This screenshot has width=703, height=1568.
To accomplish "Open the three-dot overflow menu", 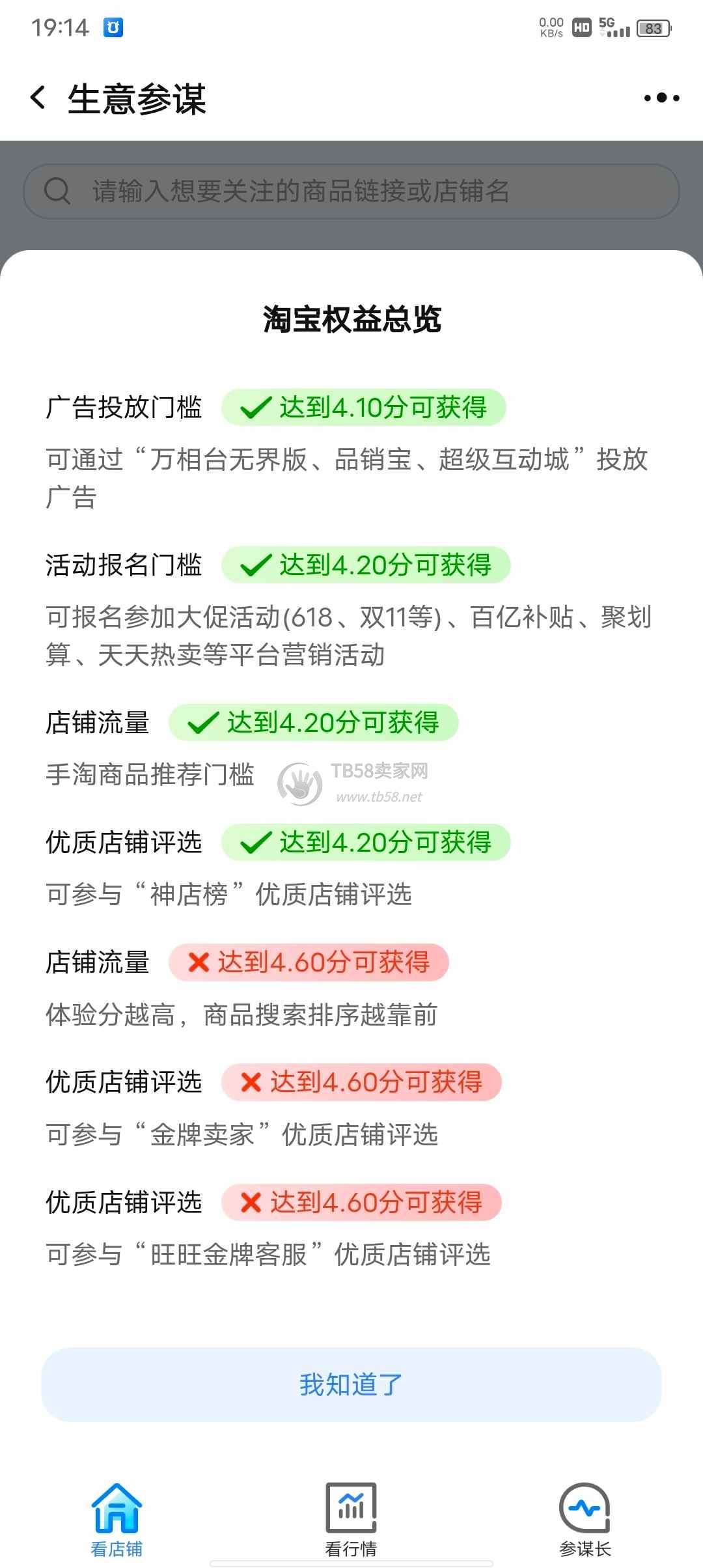I will coord(661,98).
